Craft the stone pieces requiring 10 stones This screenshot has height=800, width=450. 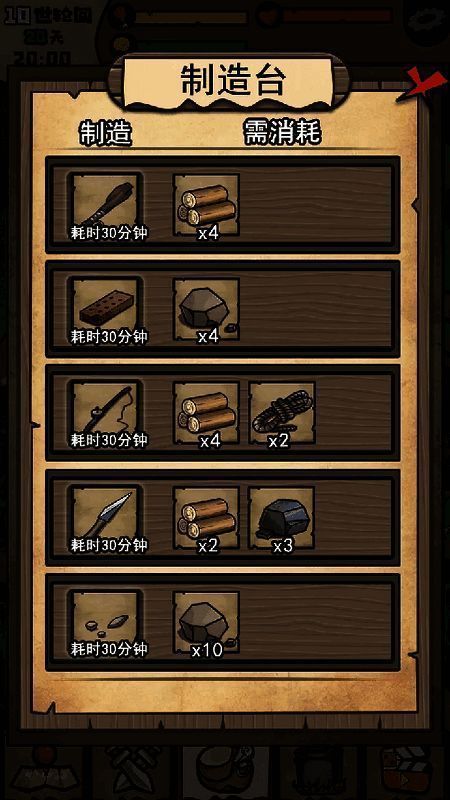coord(105,623)
